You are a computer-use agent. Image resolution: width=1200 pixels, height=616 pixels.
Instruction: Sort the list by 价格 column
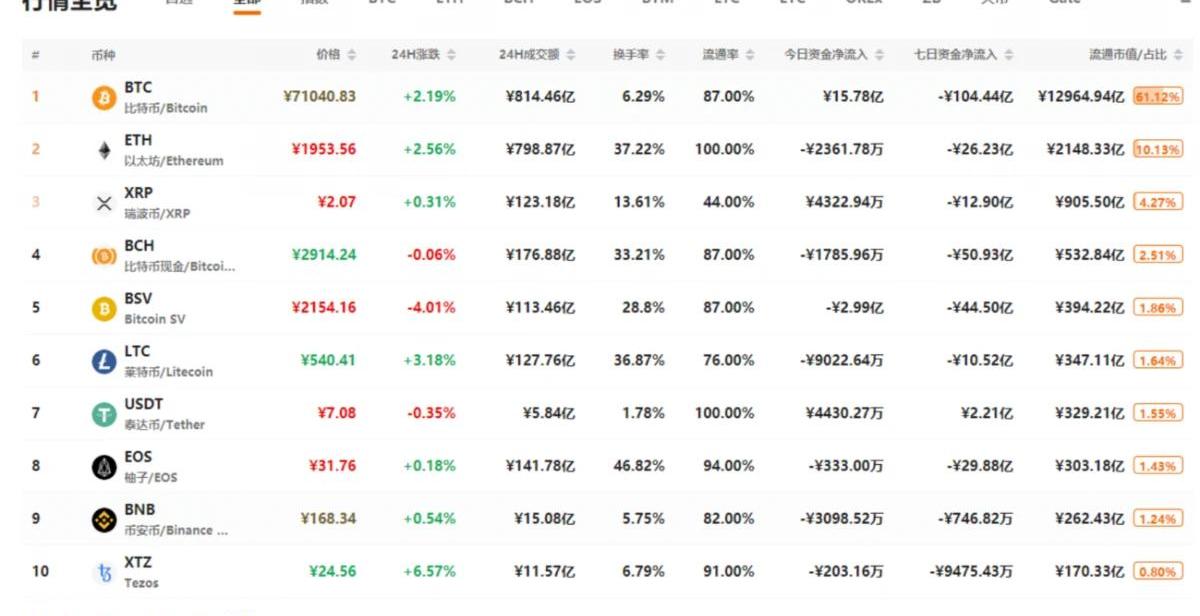tap(333, 55)
